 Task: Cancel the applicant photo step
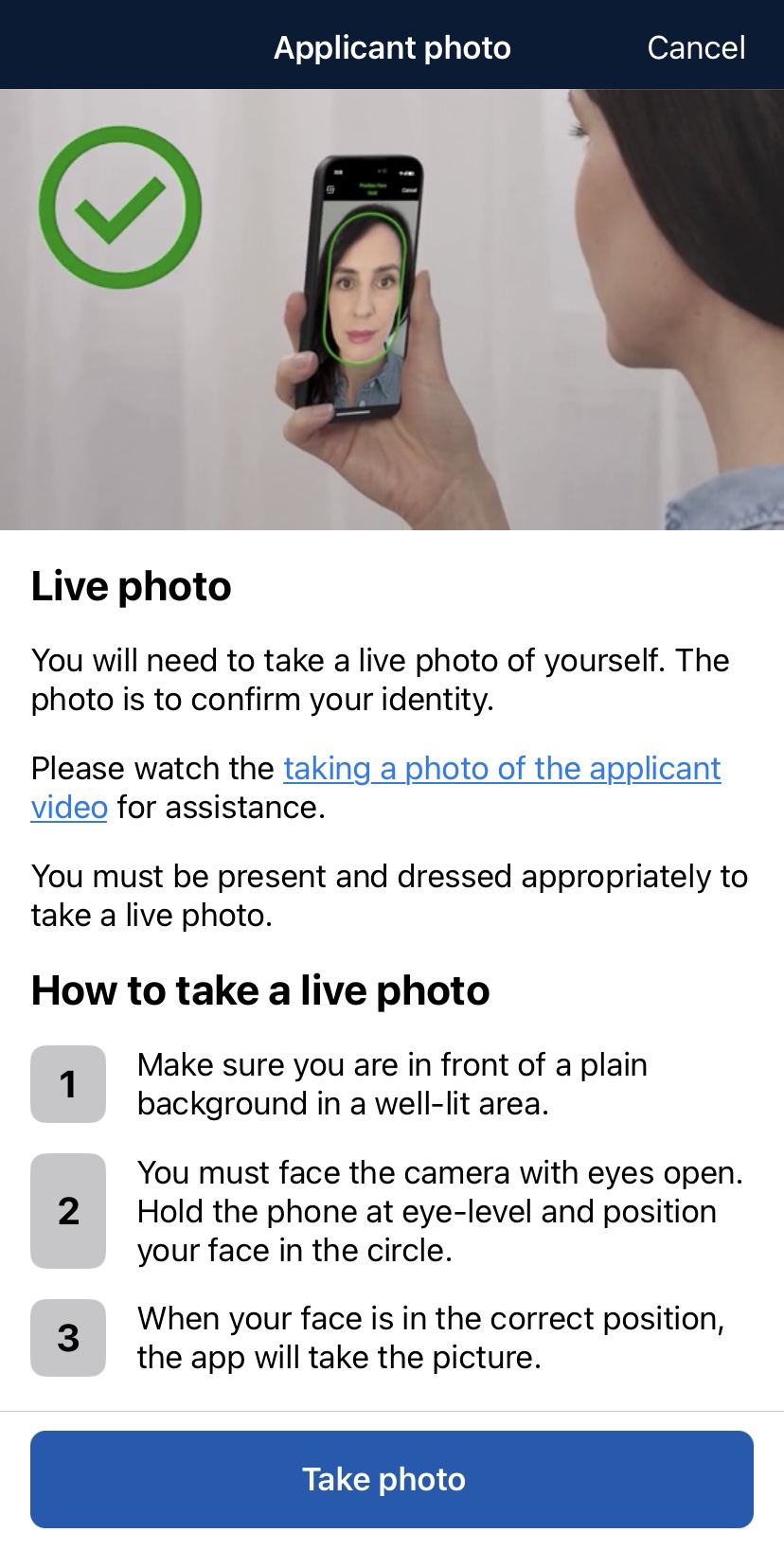coord(696,47)
